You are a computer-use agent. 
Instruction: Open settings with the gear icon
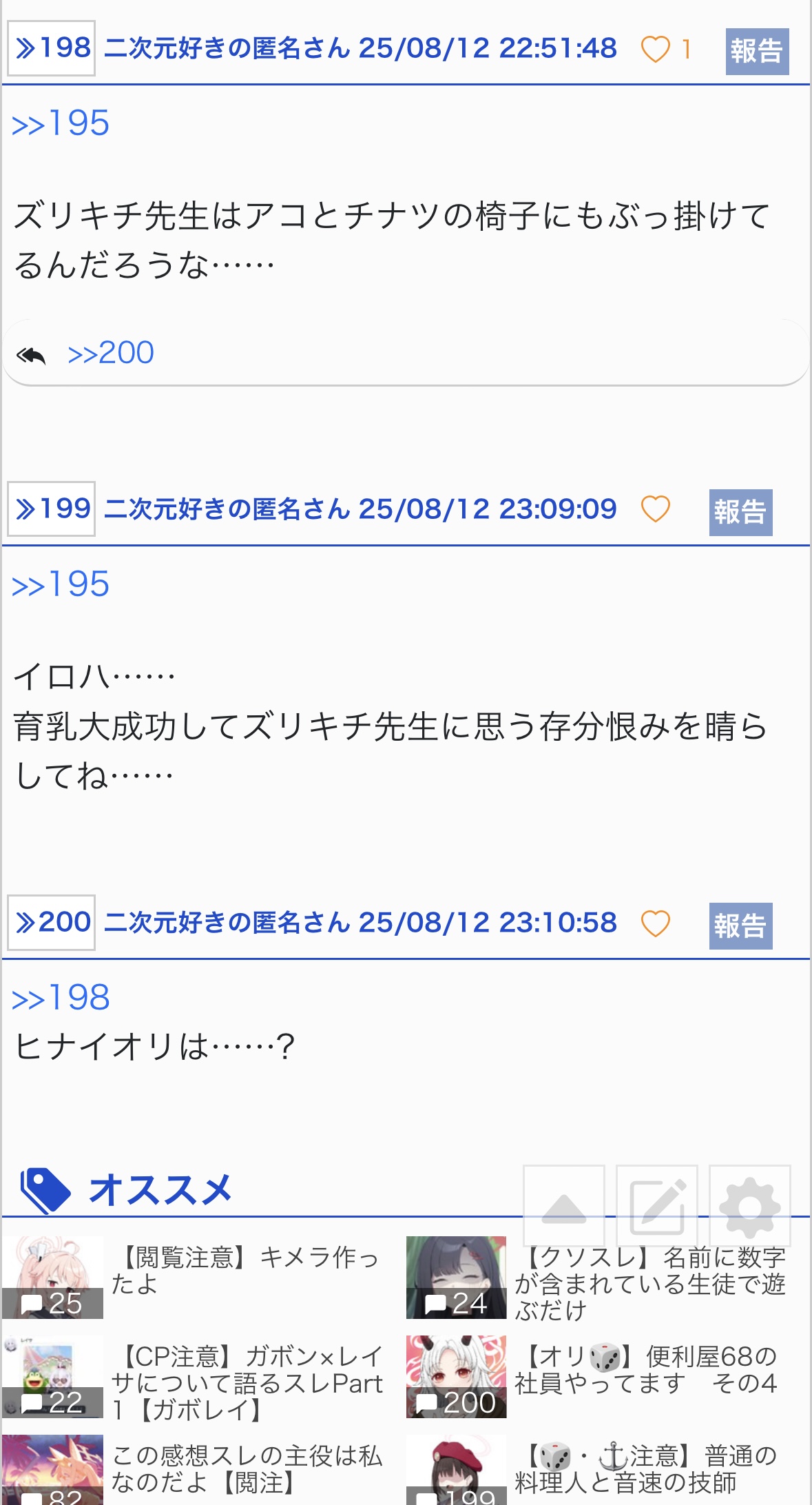[x=750, y=1207]
